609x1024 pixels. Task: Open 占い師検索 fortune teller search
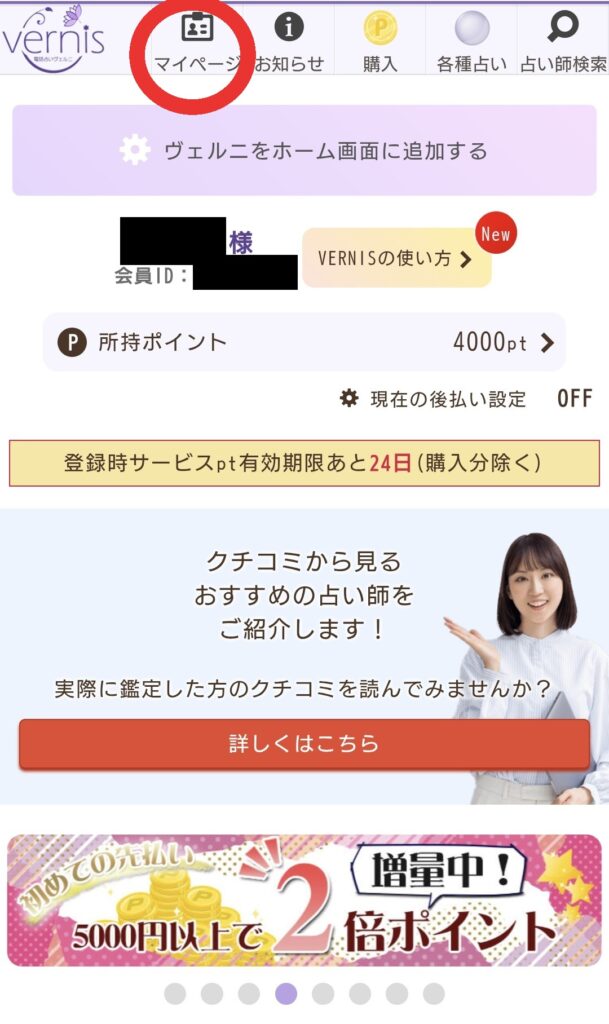click(563, 42)
